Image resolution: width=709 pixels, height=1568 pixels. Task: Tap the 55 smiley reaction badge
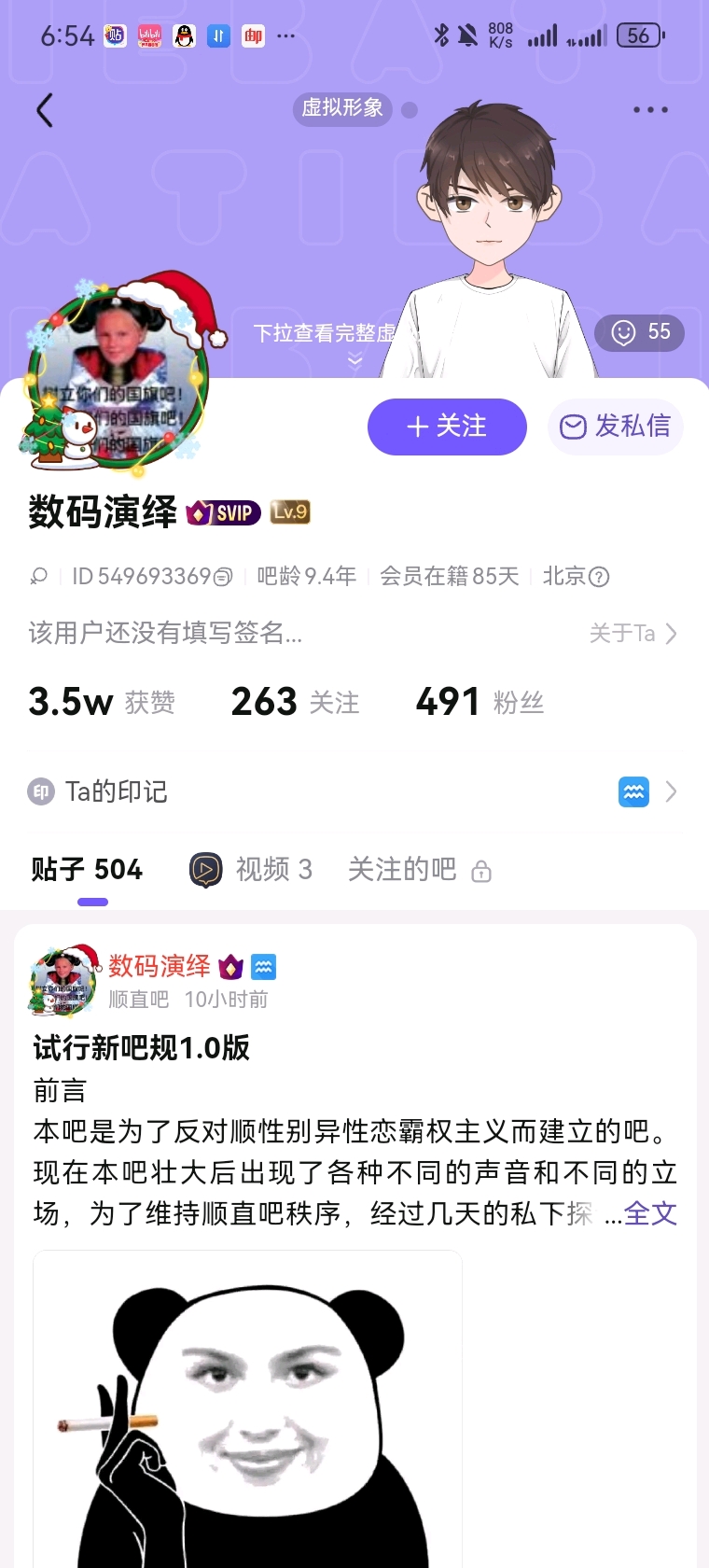click(640, 332)
